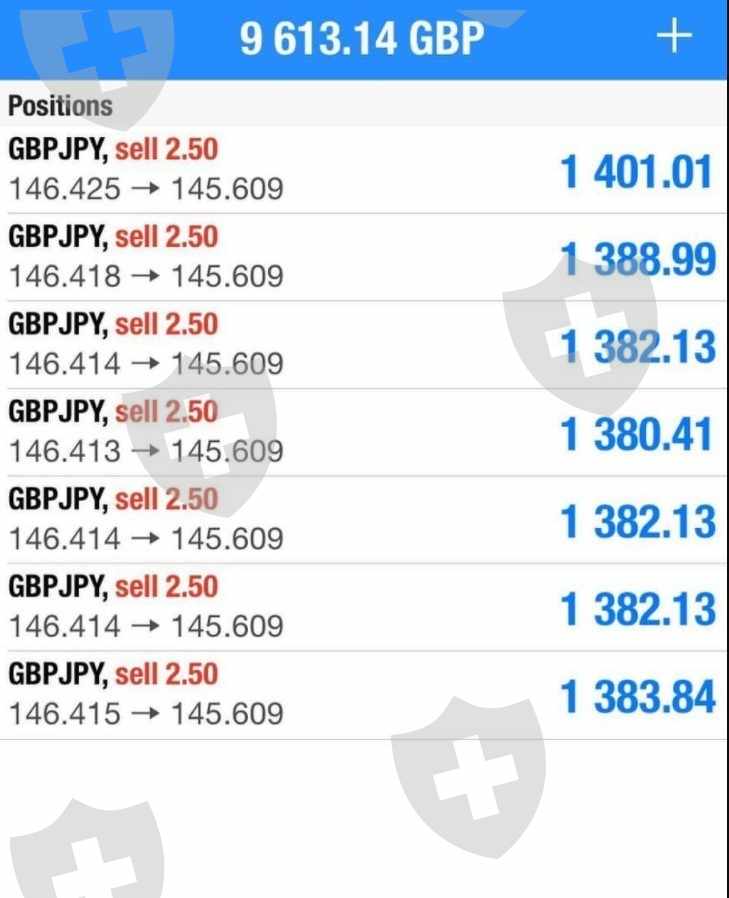Tap the plus icon for a new order
The width and height of the screenshot is (729, 898).
(x=674, y=37)
